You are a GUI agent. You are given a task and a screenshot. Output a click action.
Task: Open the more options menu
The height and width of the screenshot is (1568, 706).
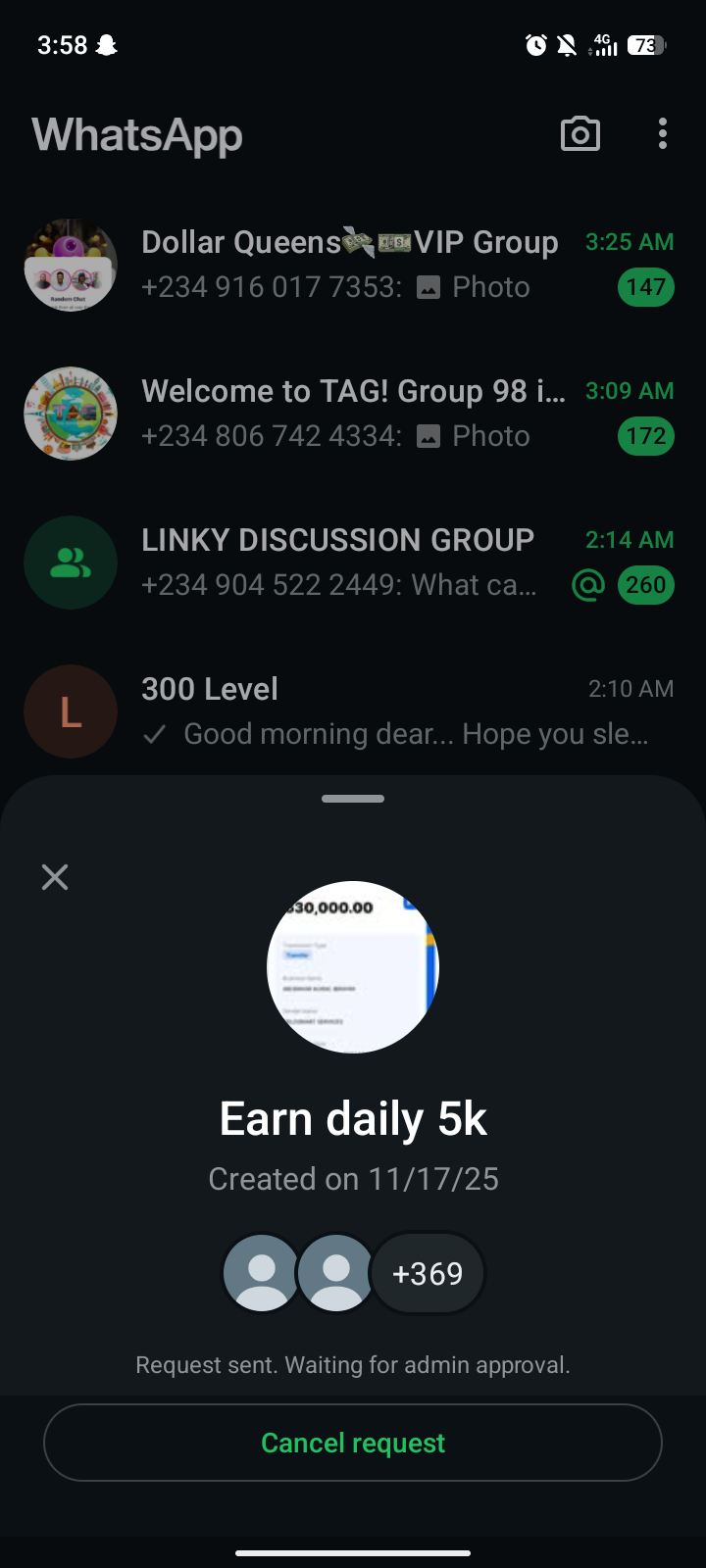[663, 134]
